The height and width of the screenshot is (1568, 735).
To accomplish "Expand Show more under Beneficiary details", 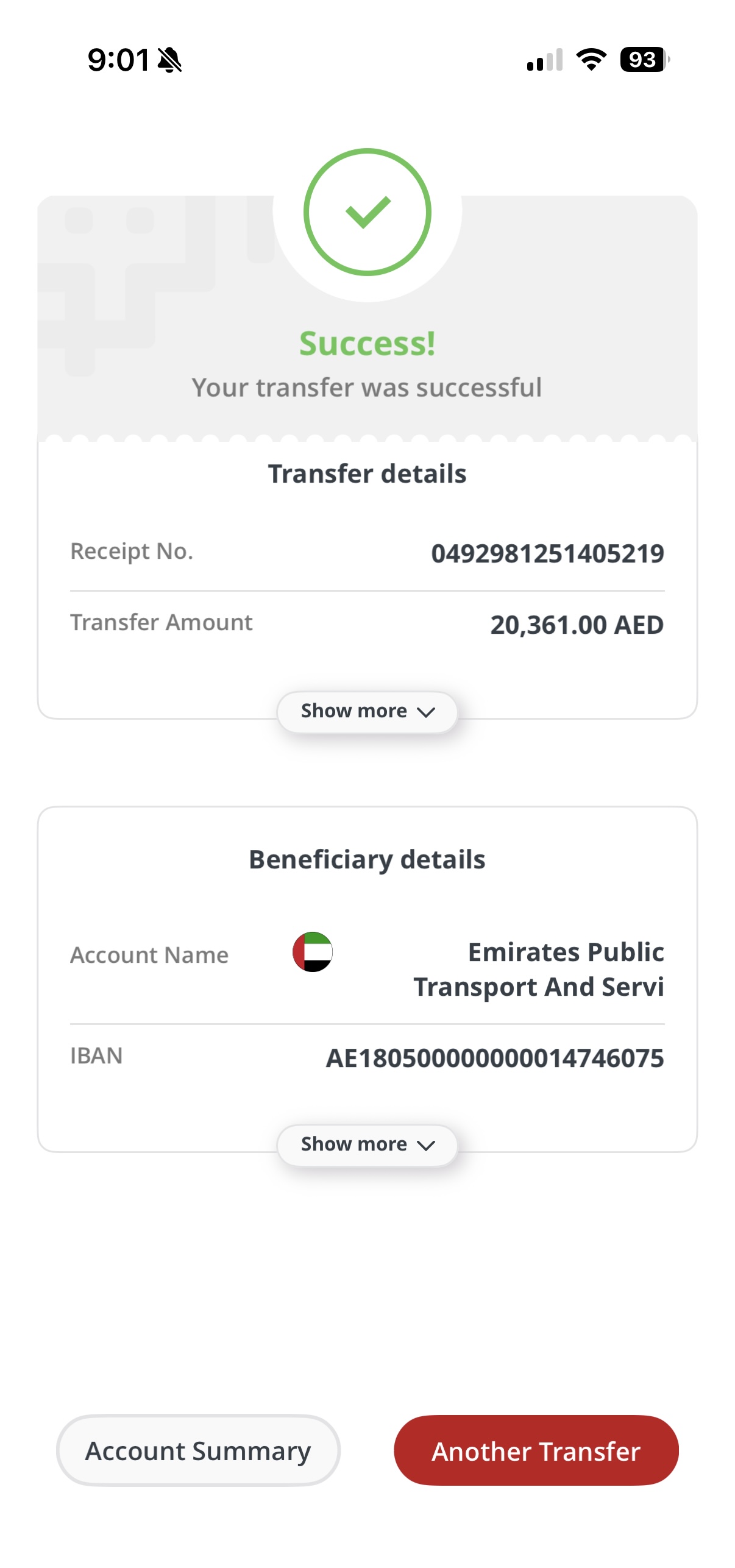I will (367, 1144).
